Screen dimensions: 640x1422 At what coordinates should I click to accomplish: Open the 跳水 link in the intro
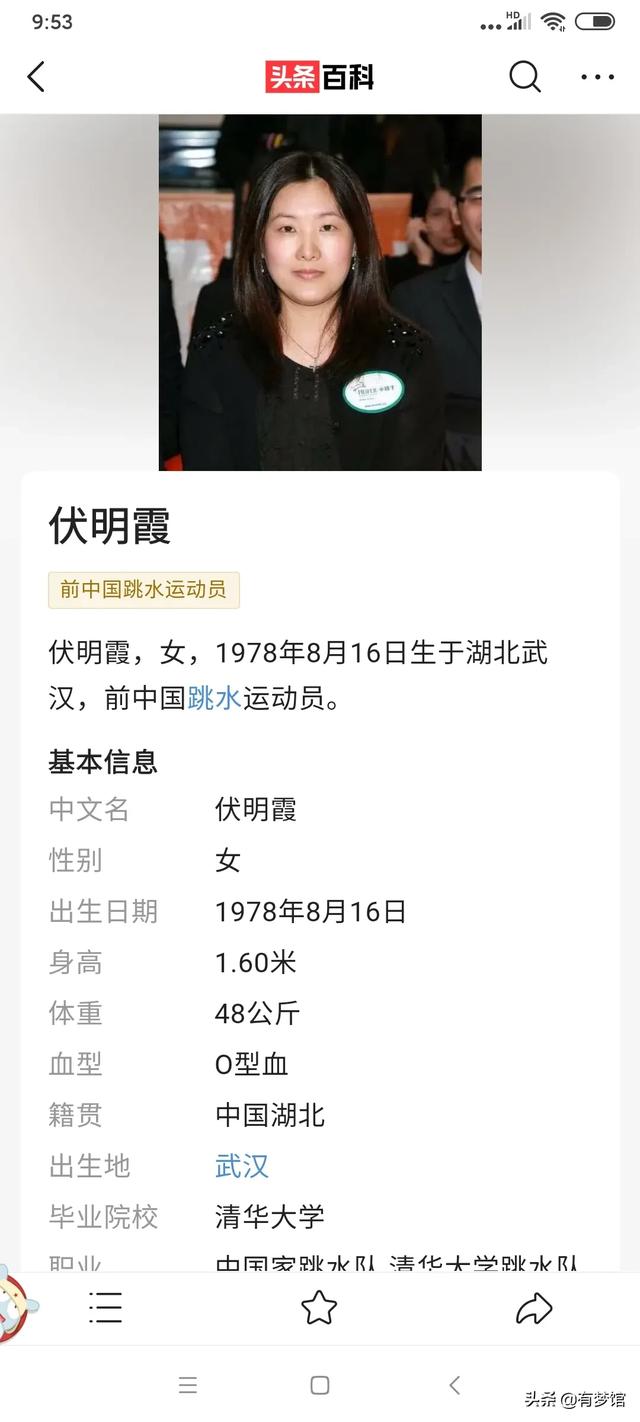(x=214, y=698)
